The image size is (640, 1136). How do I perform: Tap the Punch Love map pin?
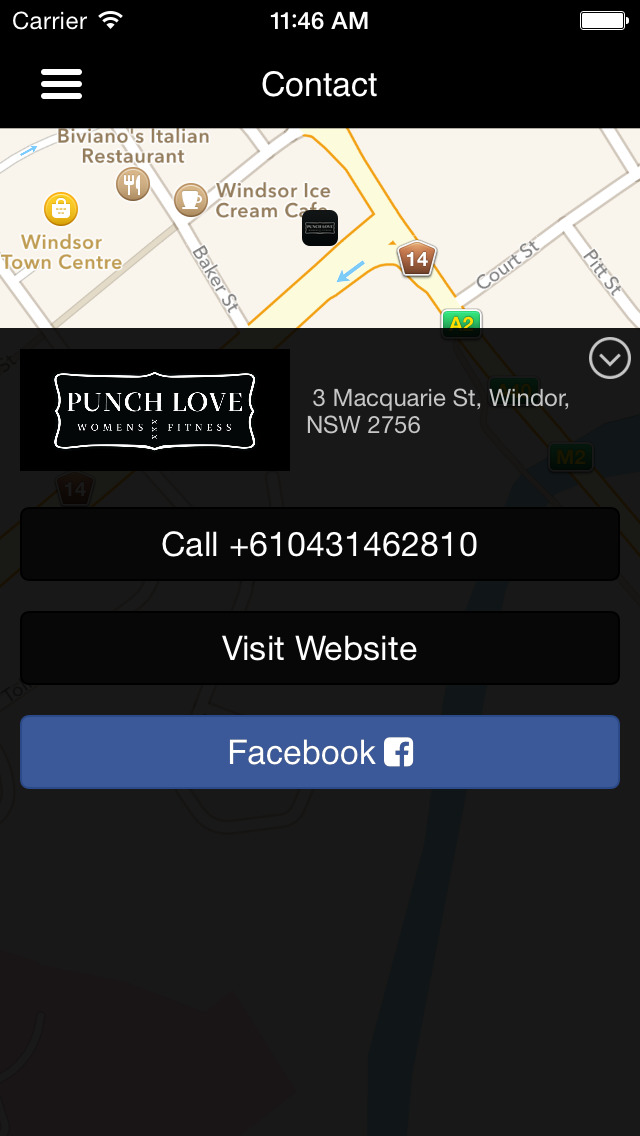320,228
